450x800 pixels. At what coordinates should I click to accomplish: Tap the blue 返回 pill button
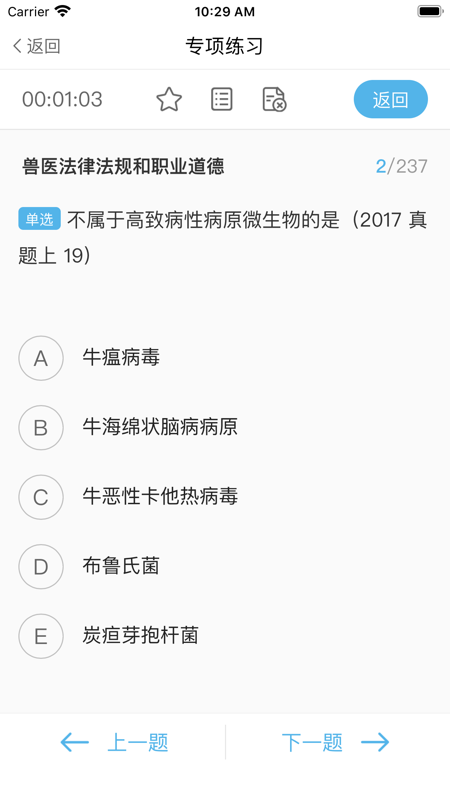tap(391, 99)
